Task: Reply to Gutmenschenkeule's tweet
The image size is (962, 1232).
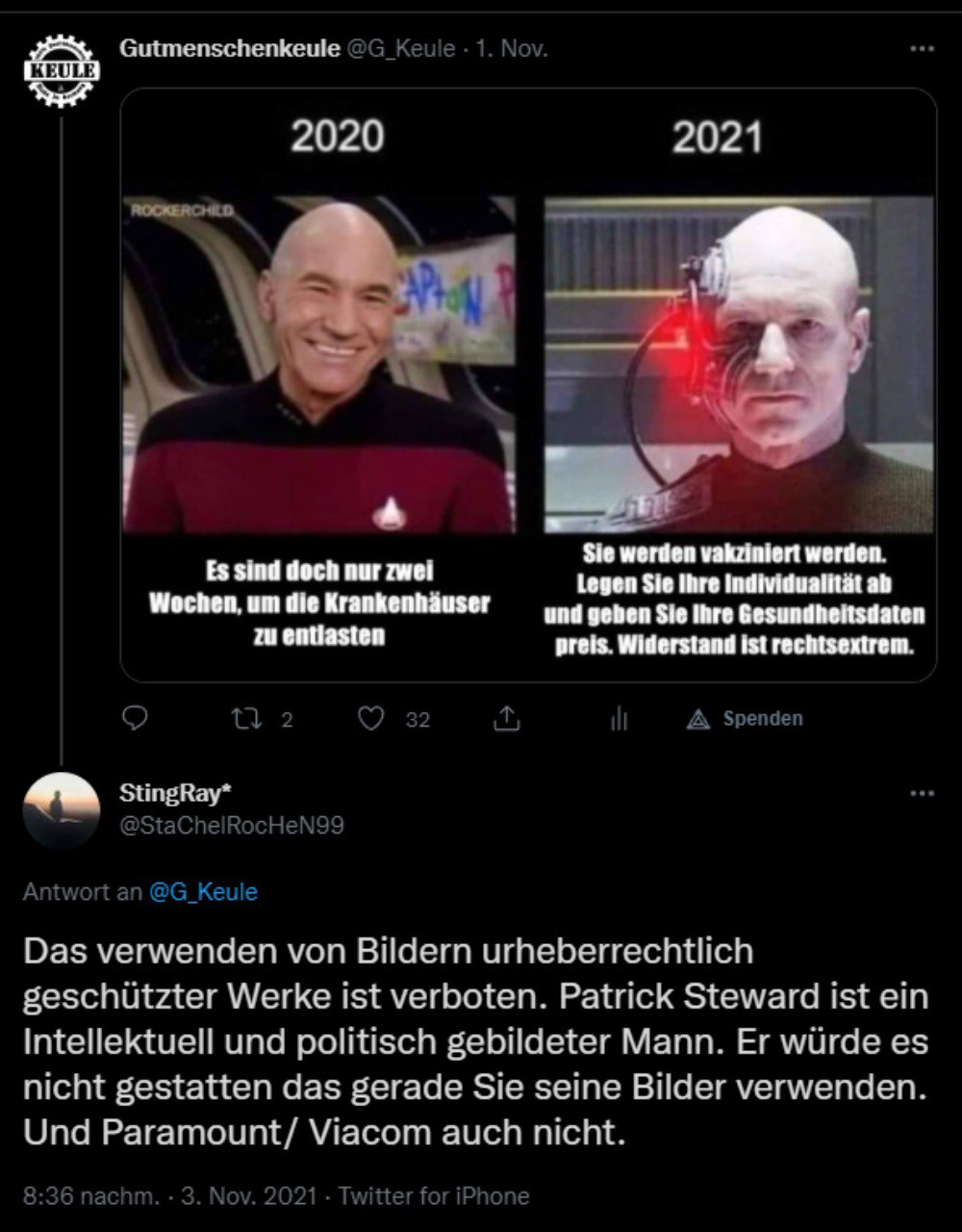Action: click(x=137, y=718)
